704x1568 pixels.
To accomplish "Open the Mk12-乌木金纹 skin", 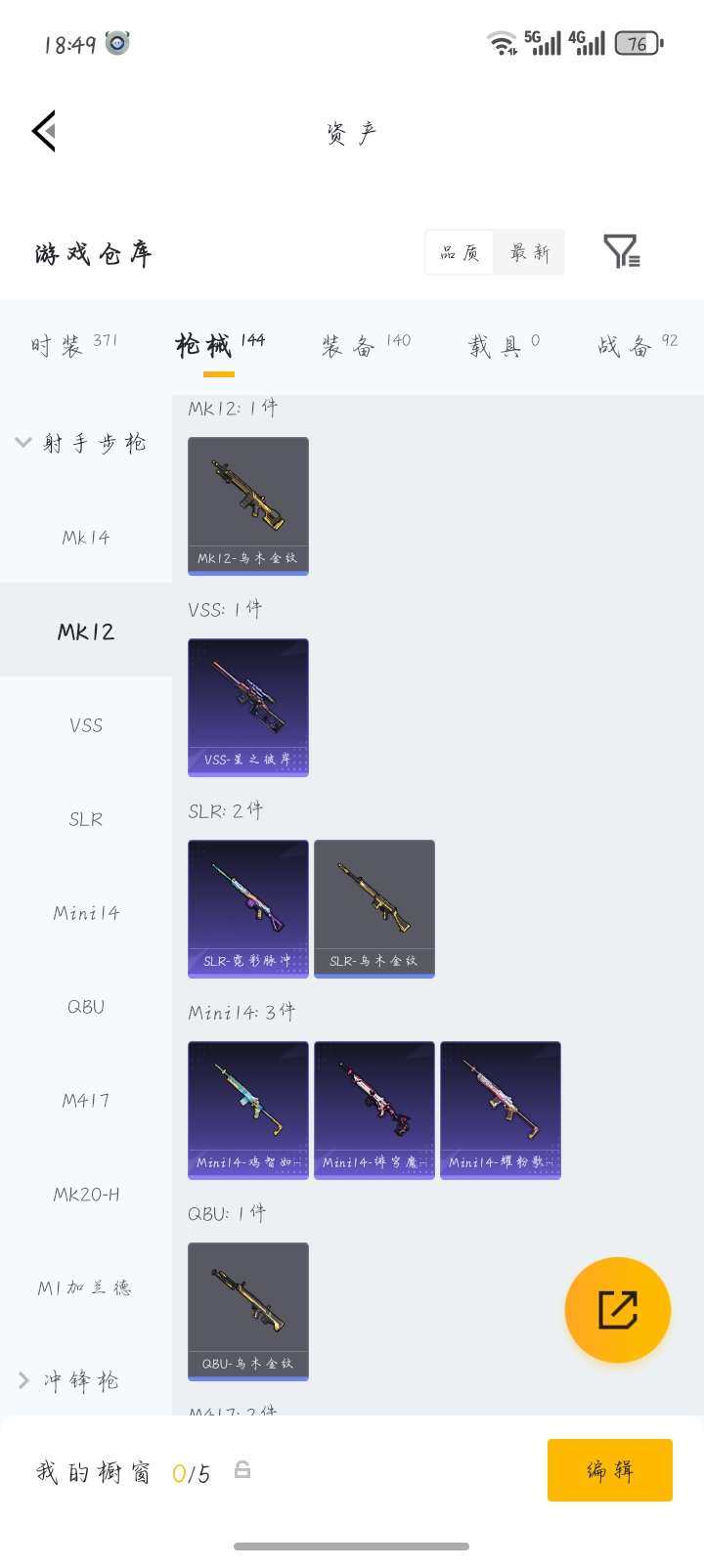I will (248, 504).
